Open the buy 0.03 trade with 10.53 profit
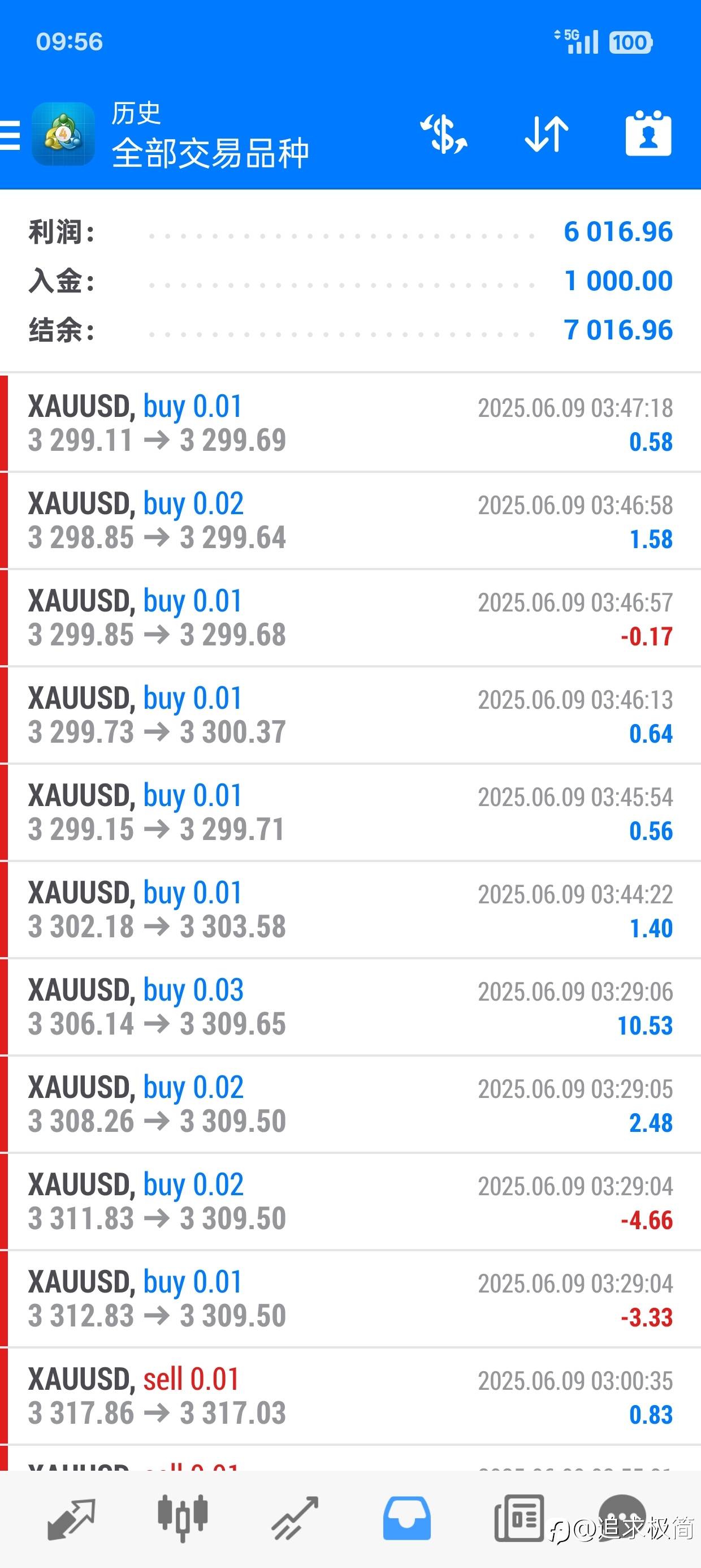 (x=350, y=1007)
